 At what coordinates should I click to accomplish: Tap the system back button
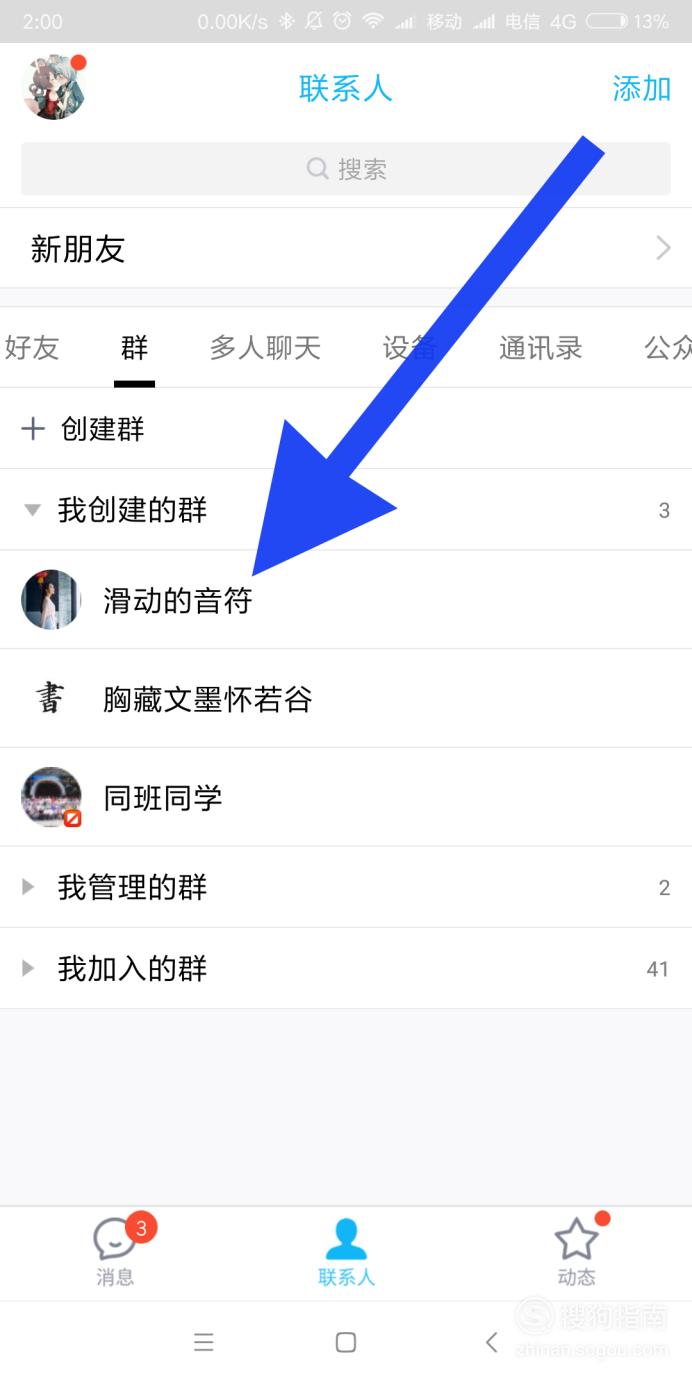click(x=490, y=1342)
